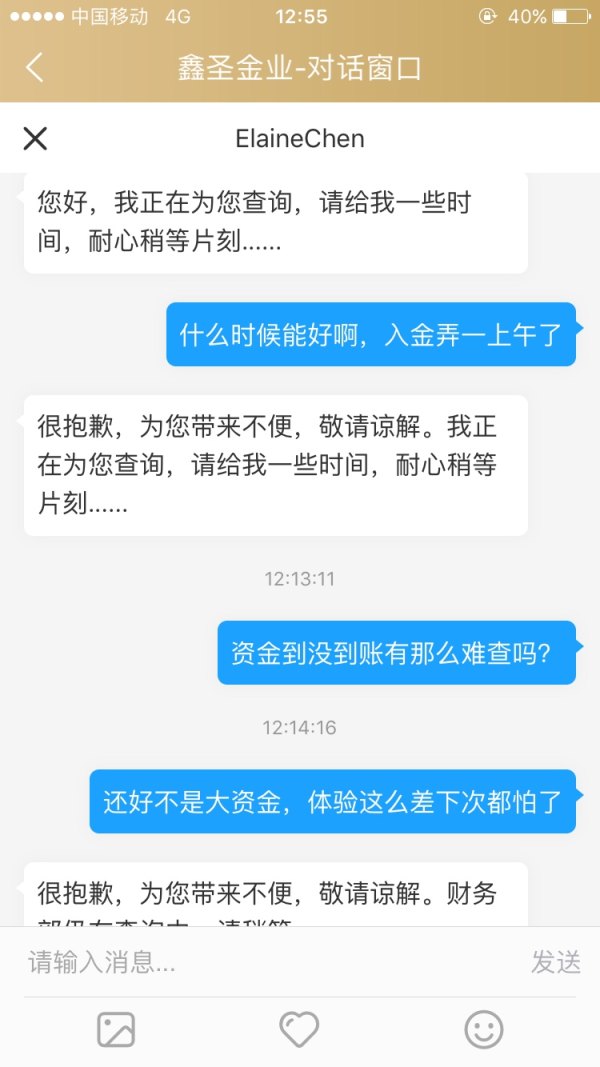This screenshot has width=600, height=1067.
Task: Open the heart rating icon
Action: (x=299, y=1029)
